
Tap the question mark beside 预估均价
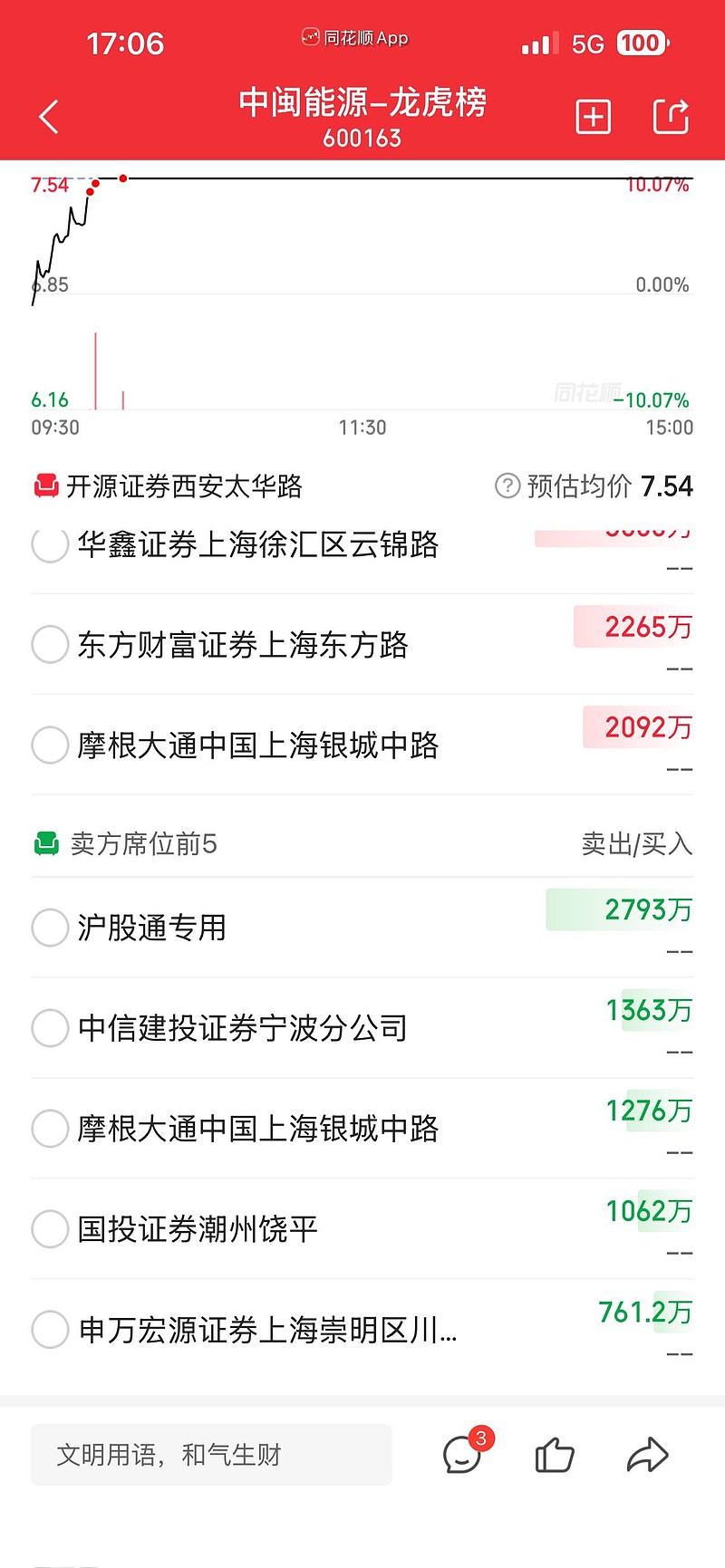(508, 486)
